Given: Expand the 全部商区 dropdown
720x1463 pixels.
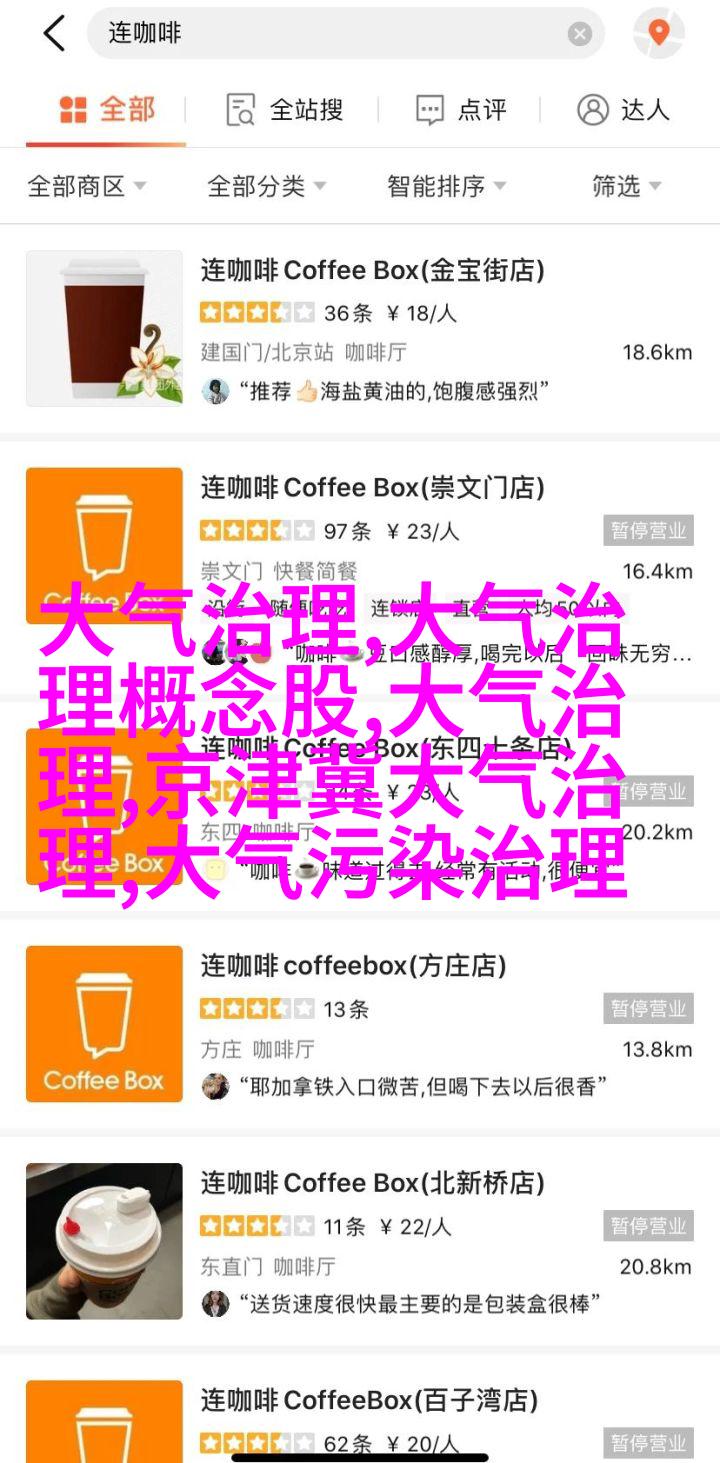Looking at the screenshot, I should click(87, 186).
